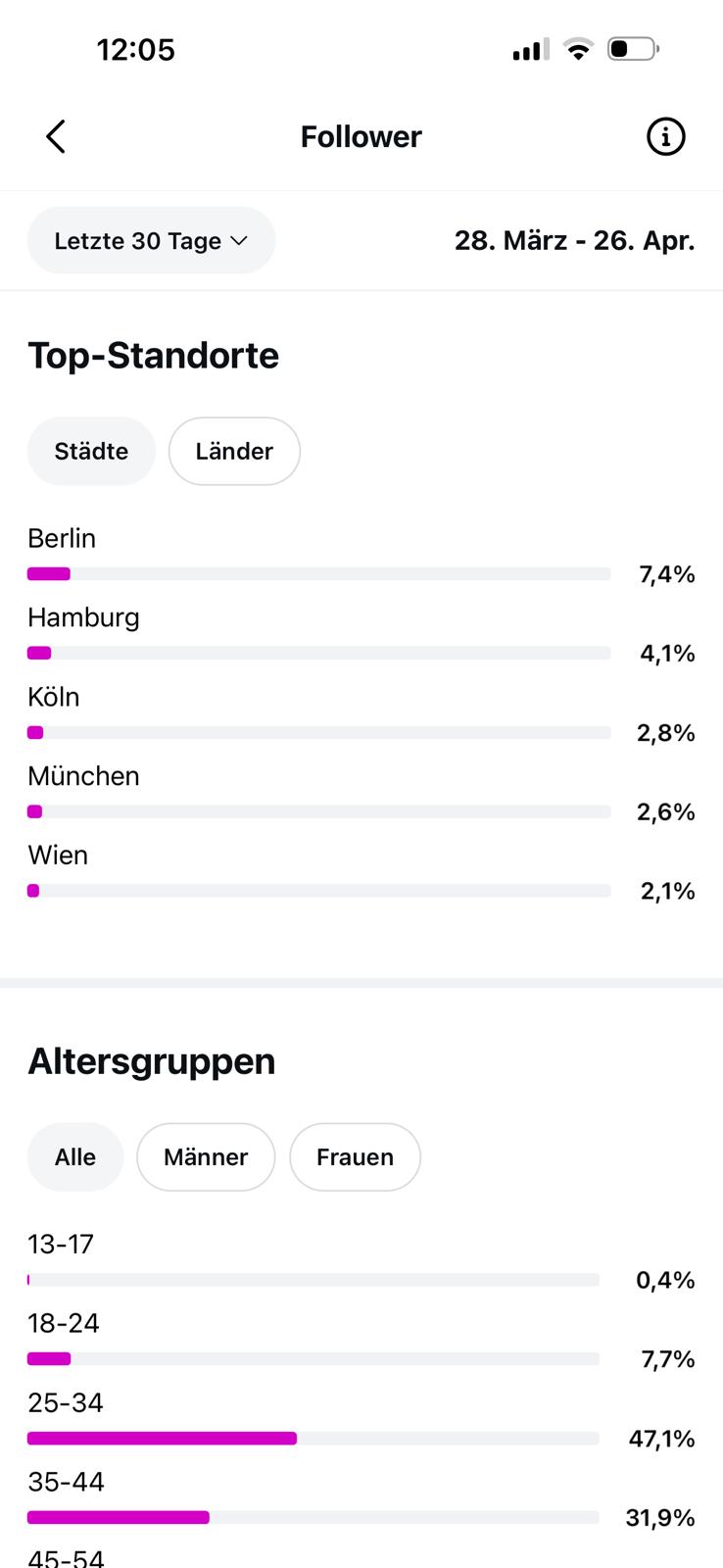Filter age groups by Frauen
The height and width of the screenshot is (1568, 723).
coord(355,1157)
